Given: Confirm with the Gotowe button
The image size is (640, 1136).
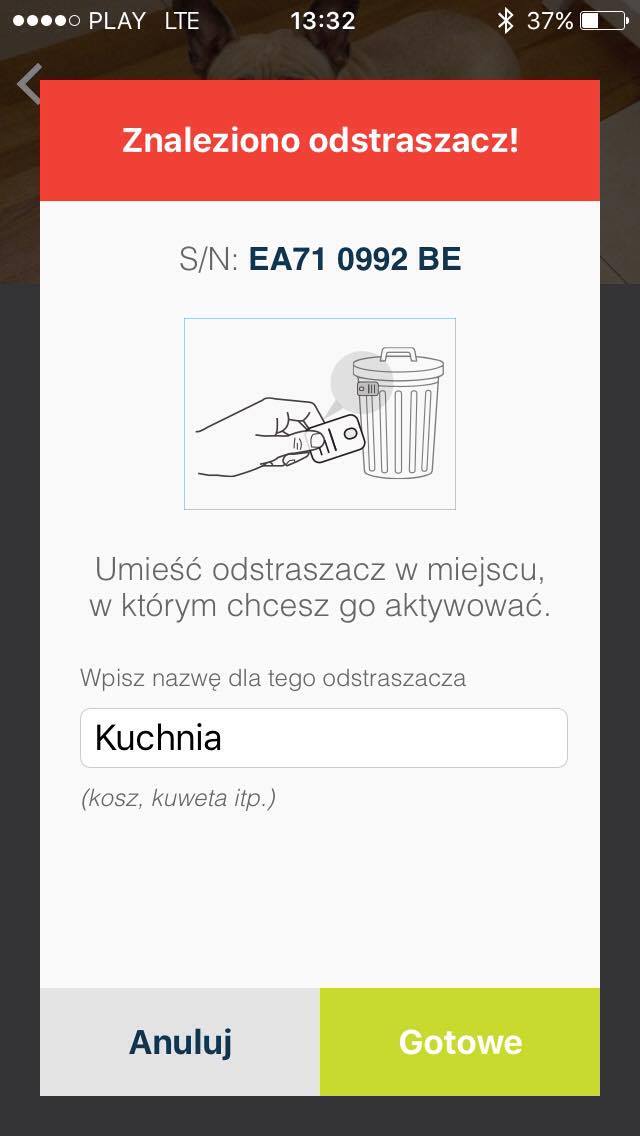Looking at the screenshot, I should click(x=460, y=1042).
